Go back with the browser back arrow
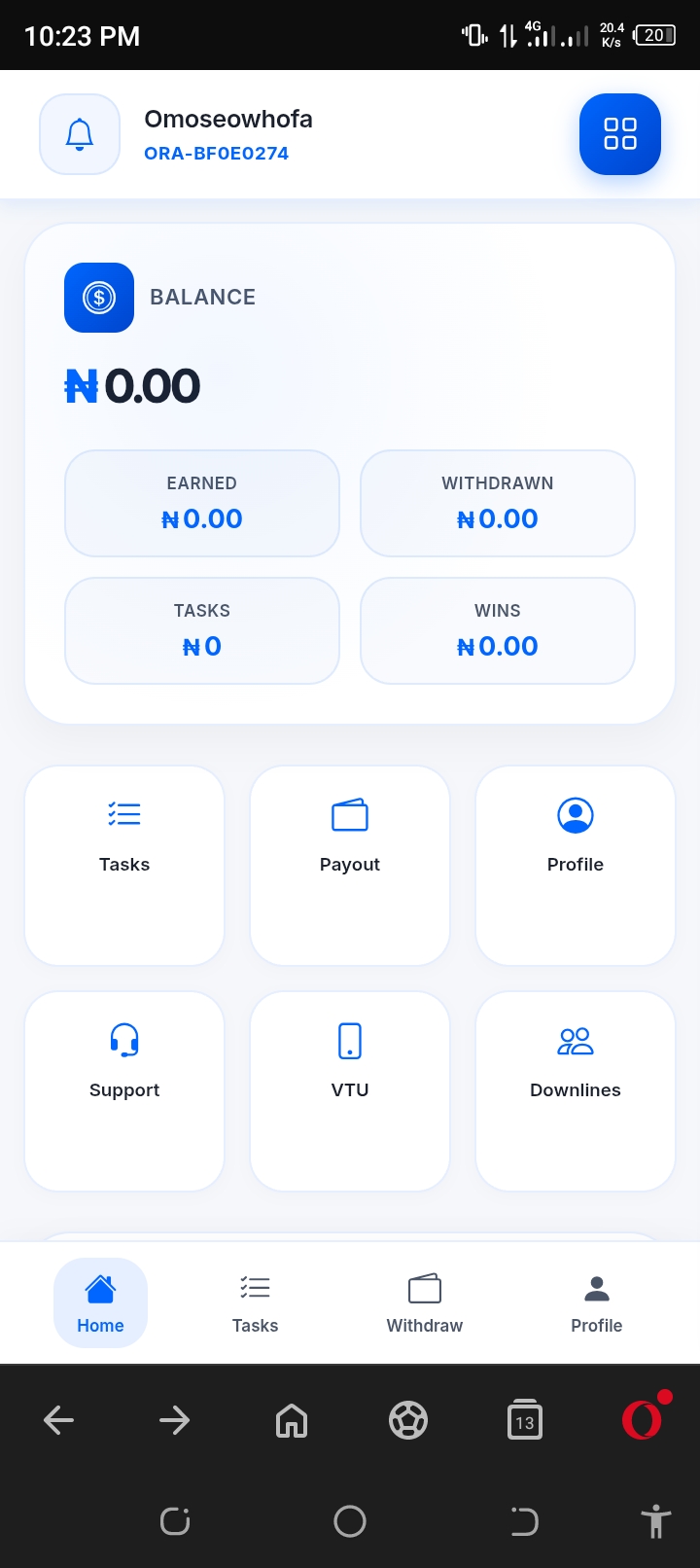The height and width of the screenshot is (1568, 700). point(58,1420)
